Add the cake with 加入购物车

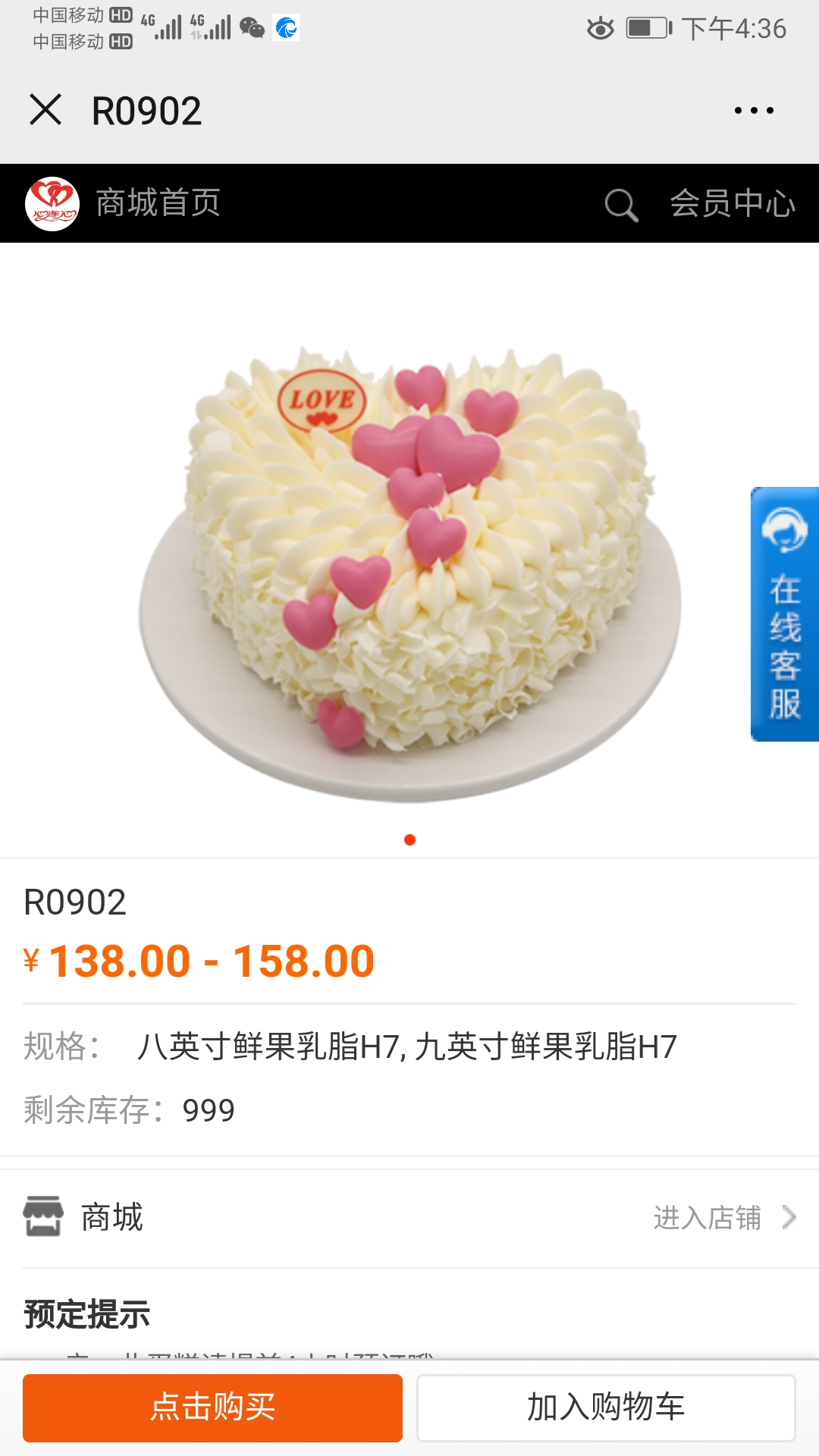pyautogui.click(x=605, y=1407)
